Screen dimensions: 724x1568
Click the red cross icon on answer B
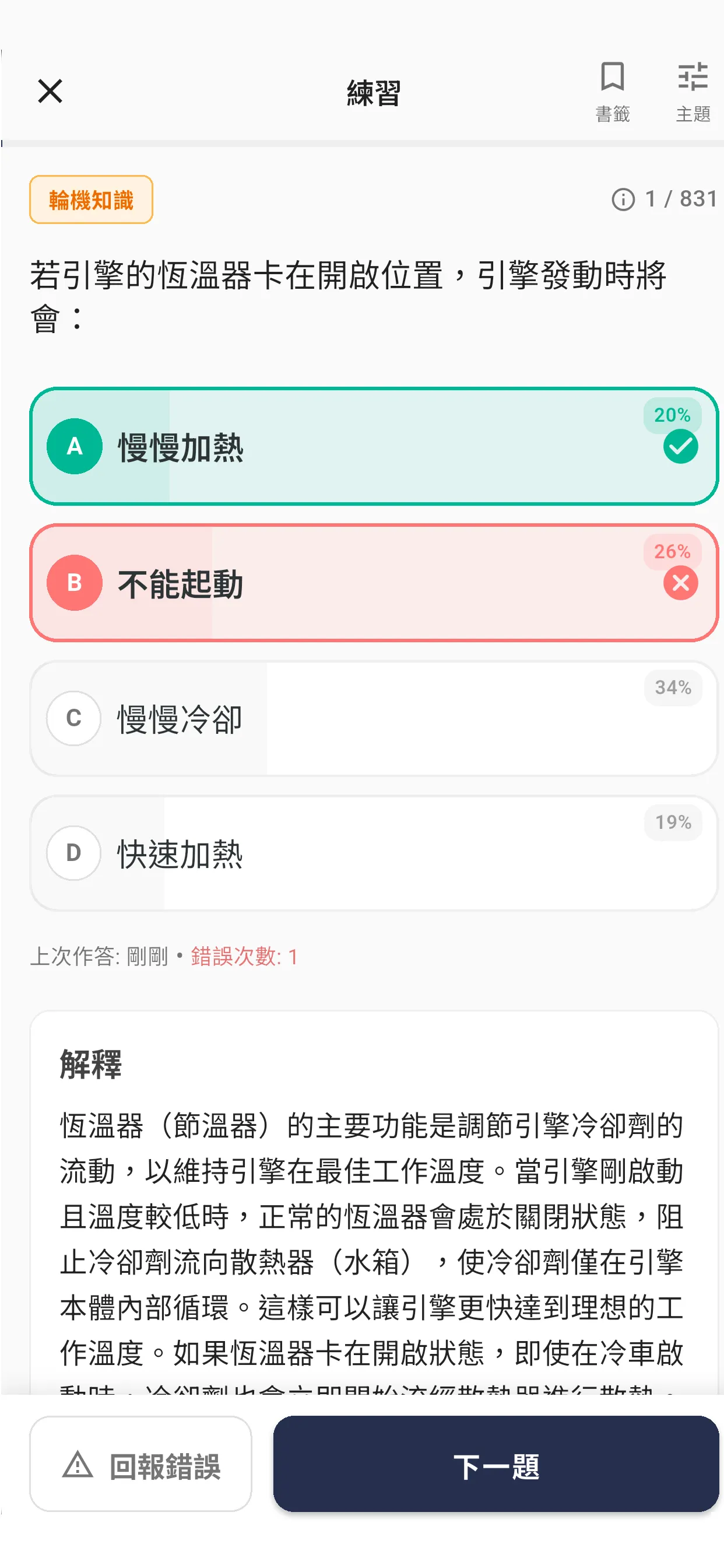pyautogui.click(x=680, y=583)
